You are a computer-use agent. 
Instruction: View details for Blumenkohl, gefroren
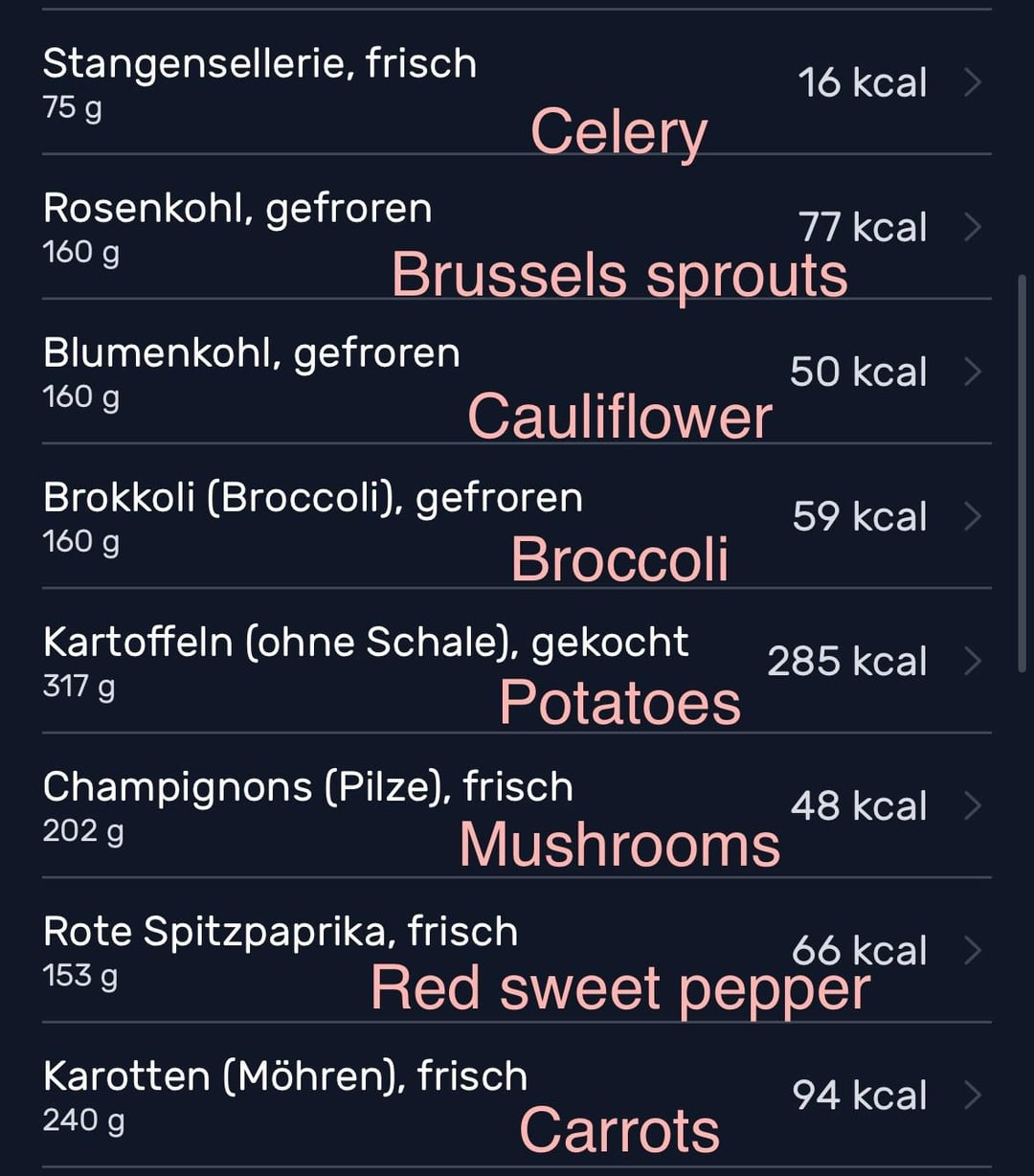tap(251, 354)
